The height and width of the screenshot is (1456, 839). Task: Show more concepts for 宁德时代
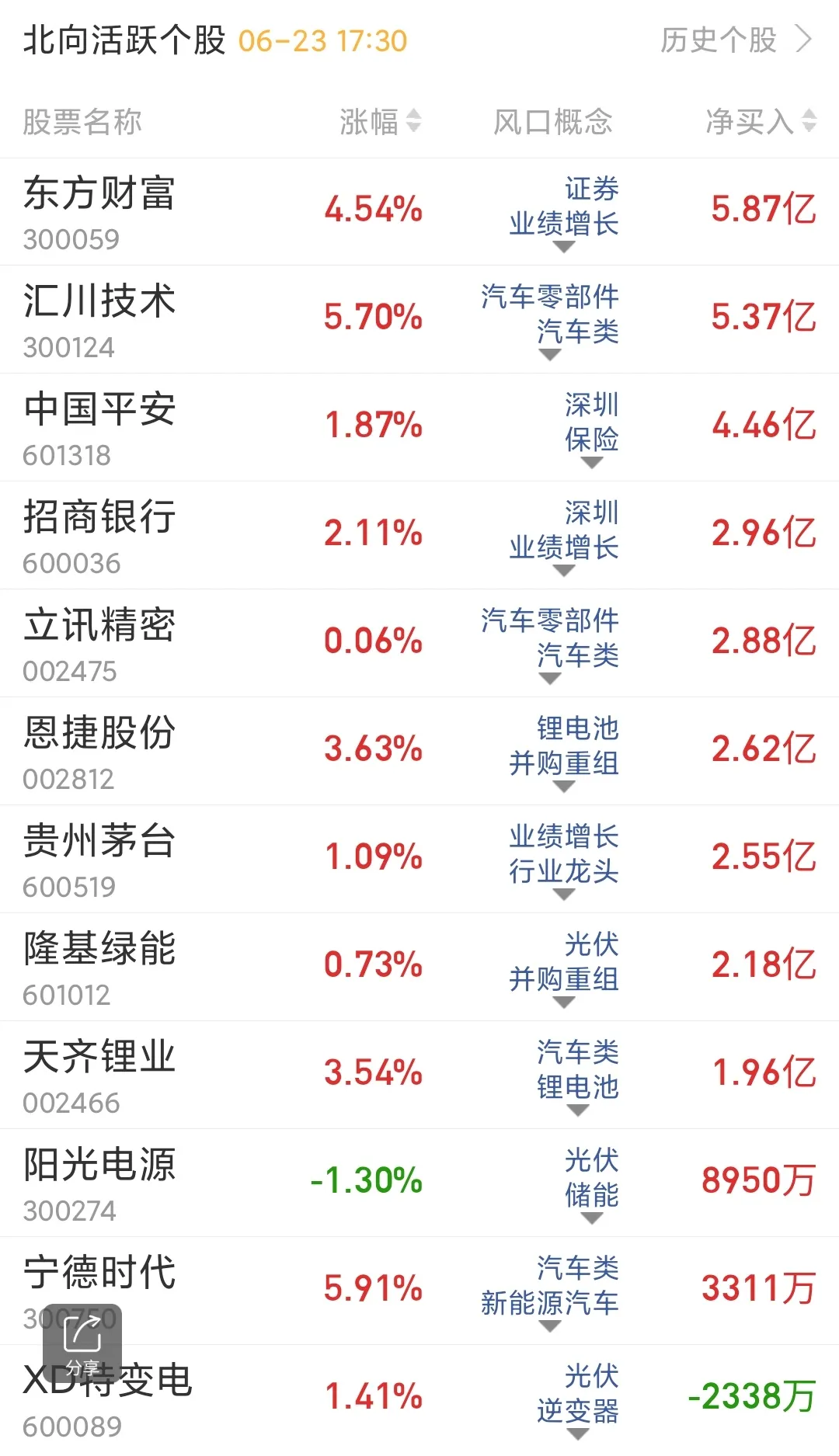click(550, 1326)
